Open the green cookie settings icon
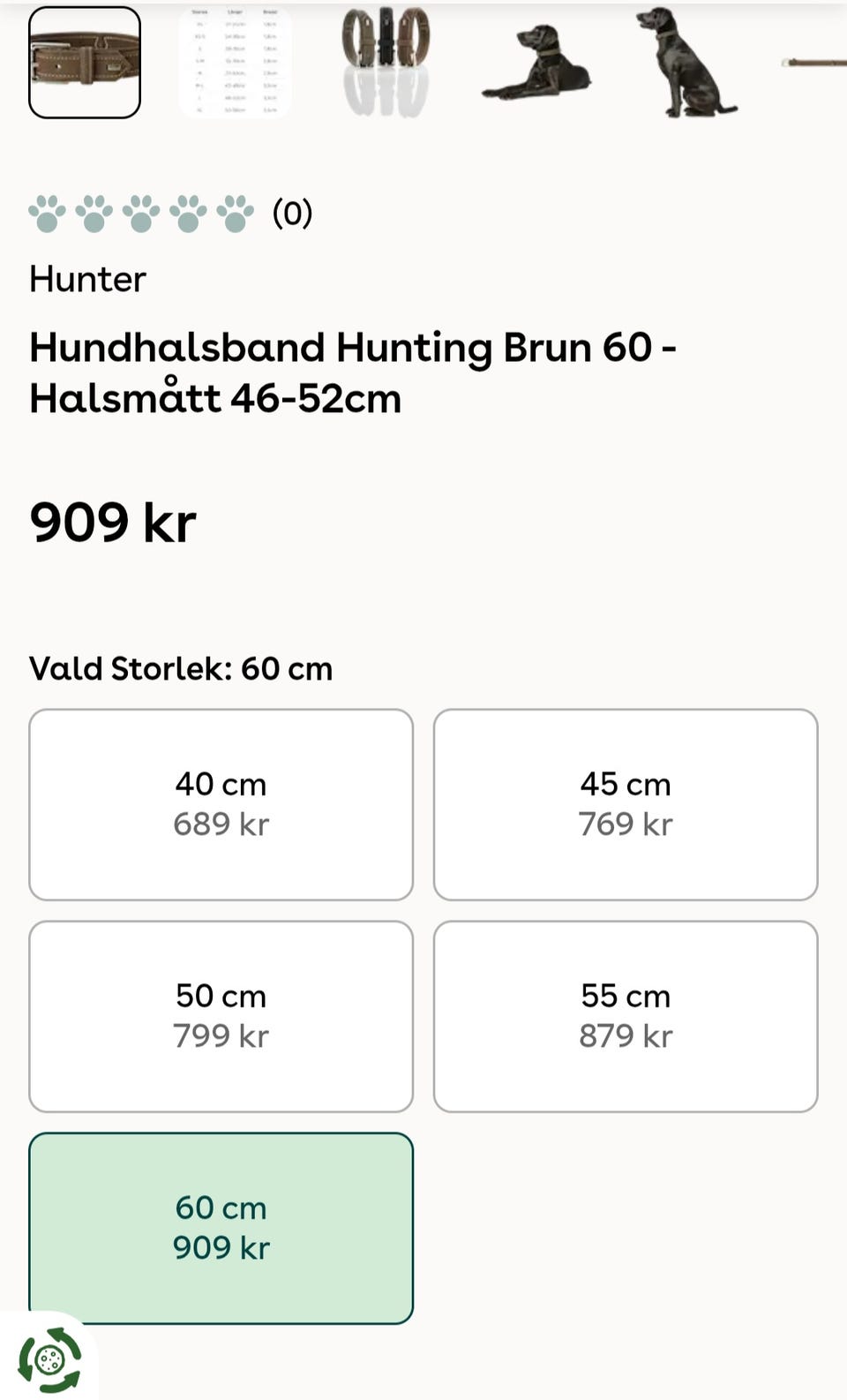The height and width of the screenshot is (1400, 847). point(50,1359)
